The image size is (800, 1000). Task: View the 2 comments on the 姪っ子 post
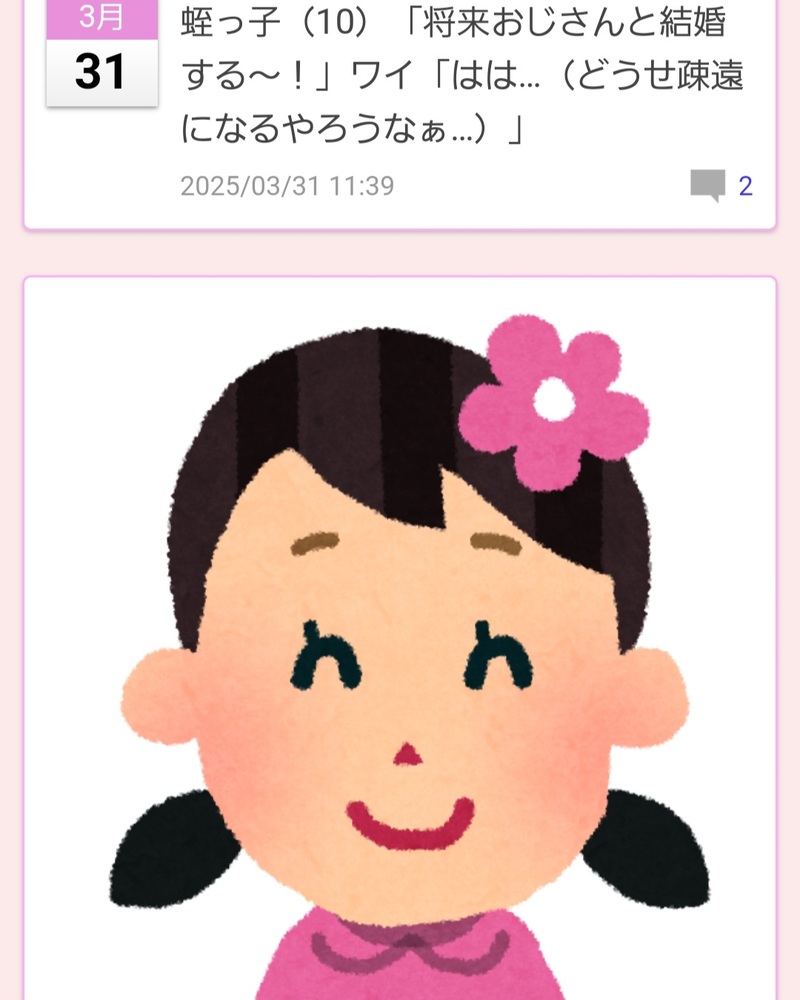[x=722, y=186]
